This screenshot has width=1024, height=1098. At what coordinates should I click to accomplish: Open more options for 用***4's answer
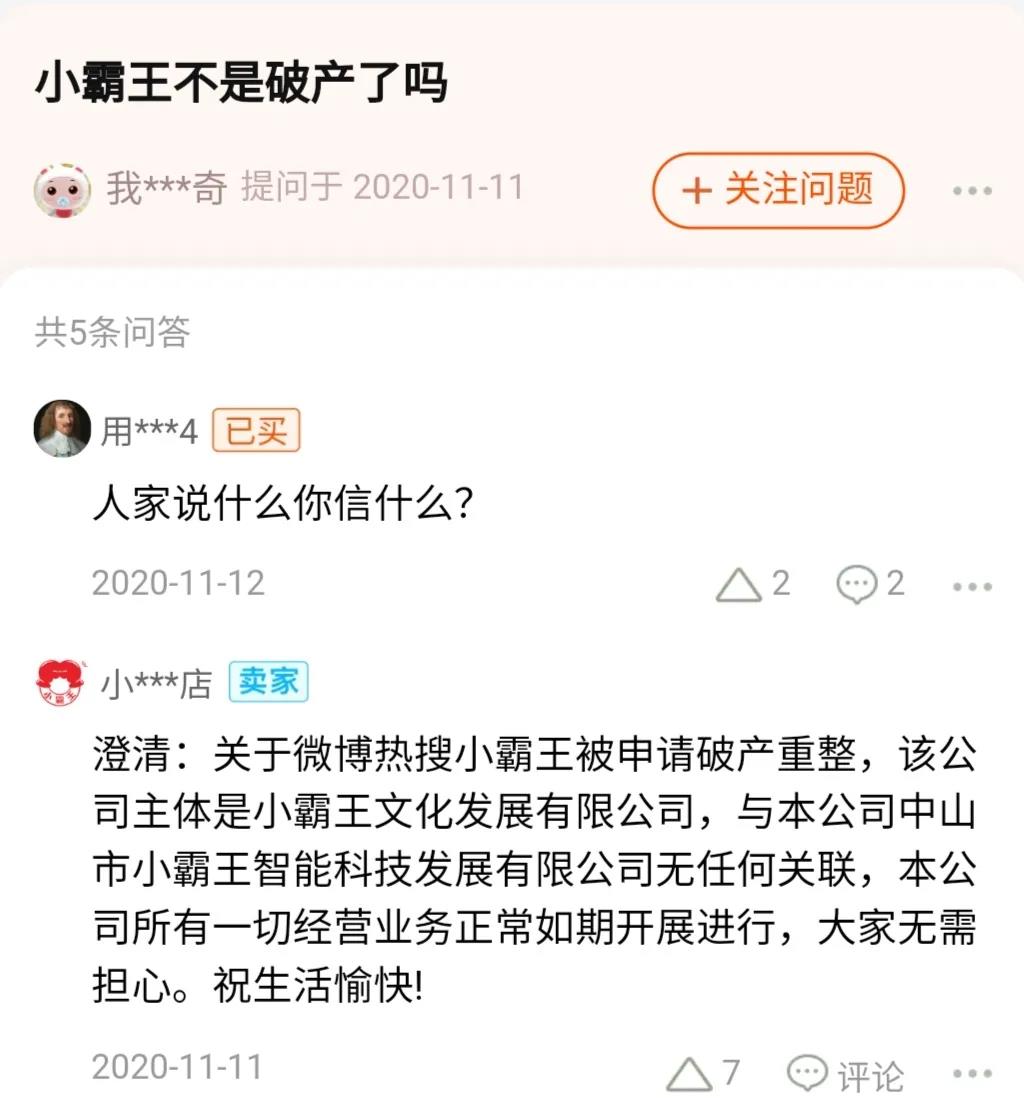pos(971,586)
